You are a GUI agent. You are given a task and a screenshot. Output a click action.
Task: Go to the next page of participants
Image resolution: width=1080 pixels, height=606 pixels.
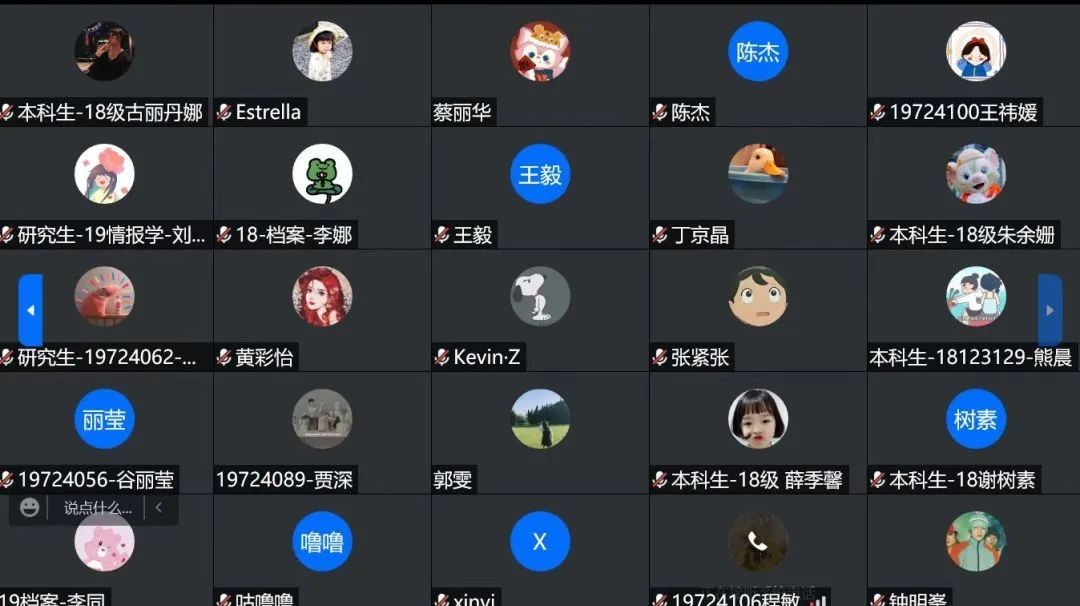coord(1049,310)
